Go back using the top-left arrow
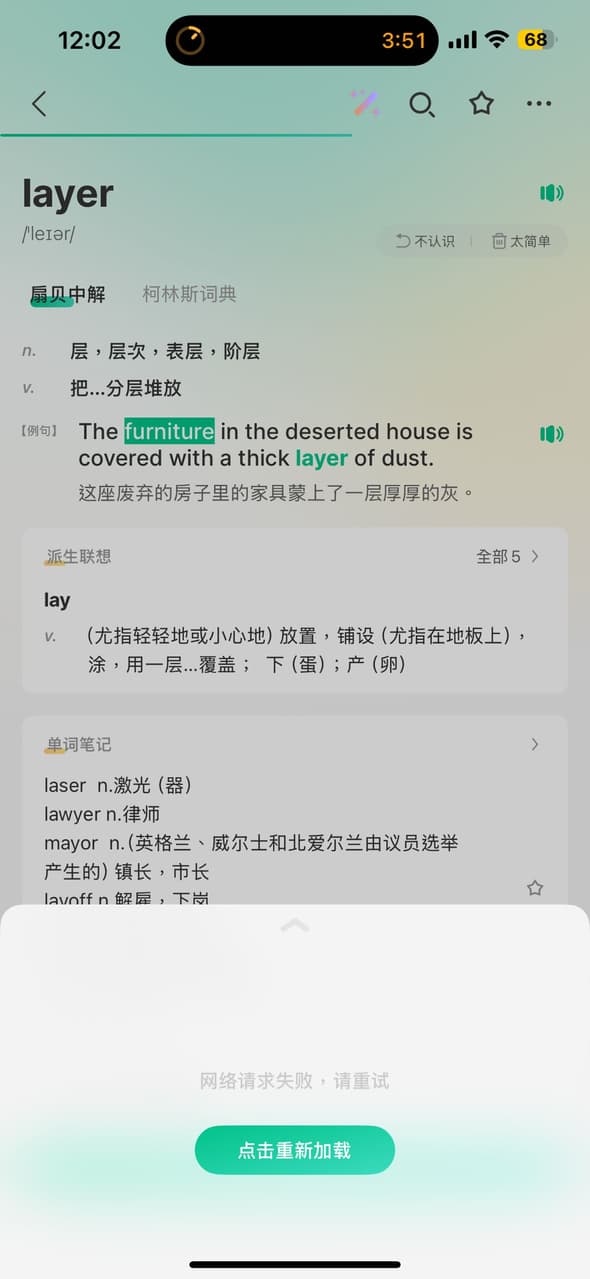The height and width of the screenshot is (1279, 590). pos(39,103)
